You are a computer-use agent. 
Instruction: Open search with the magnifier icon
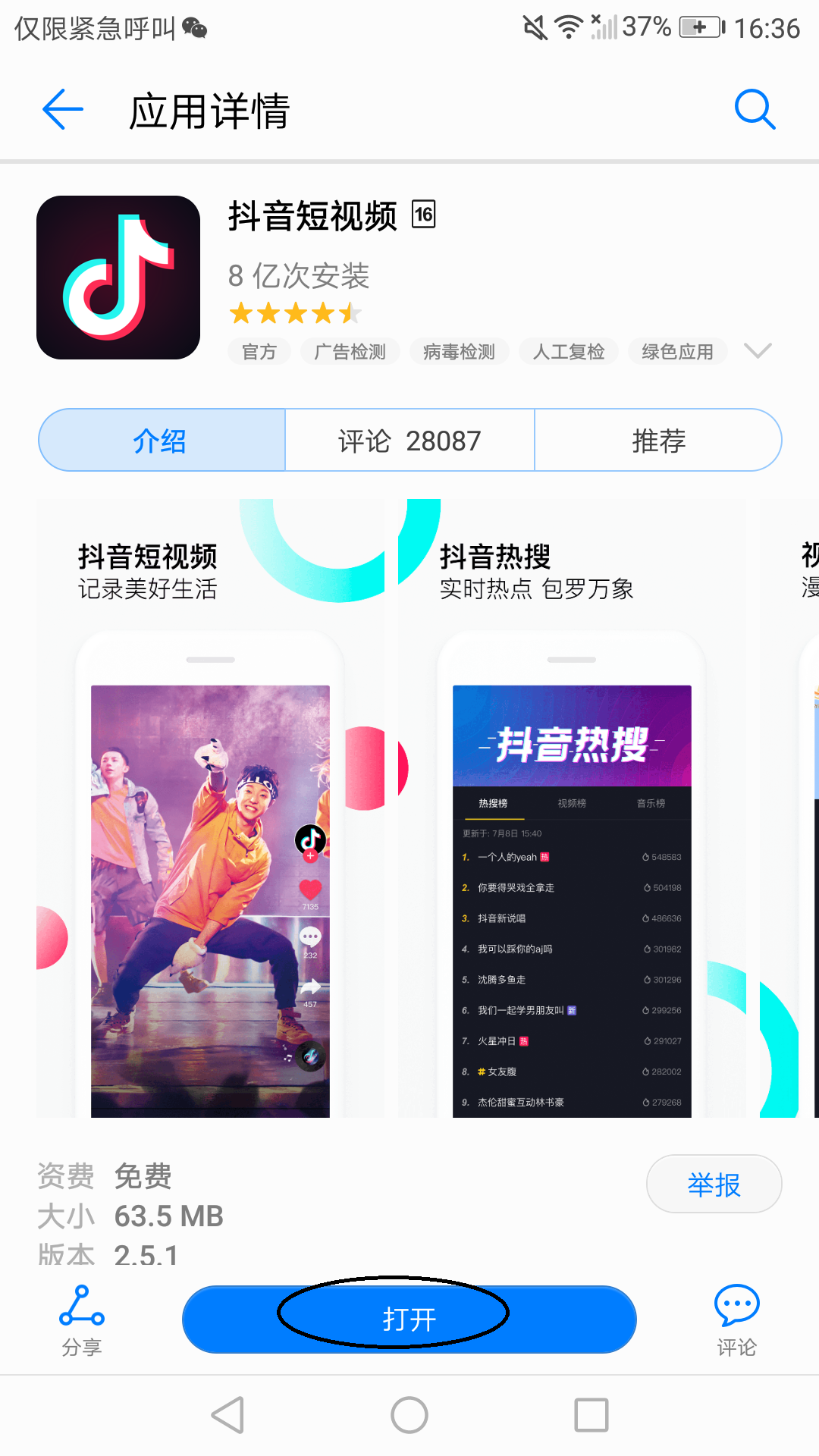coord(755,110)
